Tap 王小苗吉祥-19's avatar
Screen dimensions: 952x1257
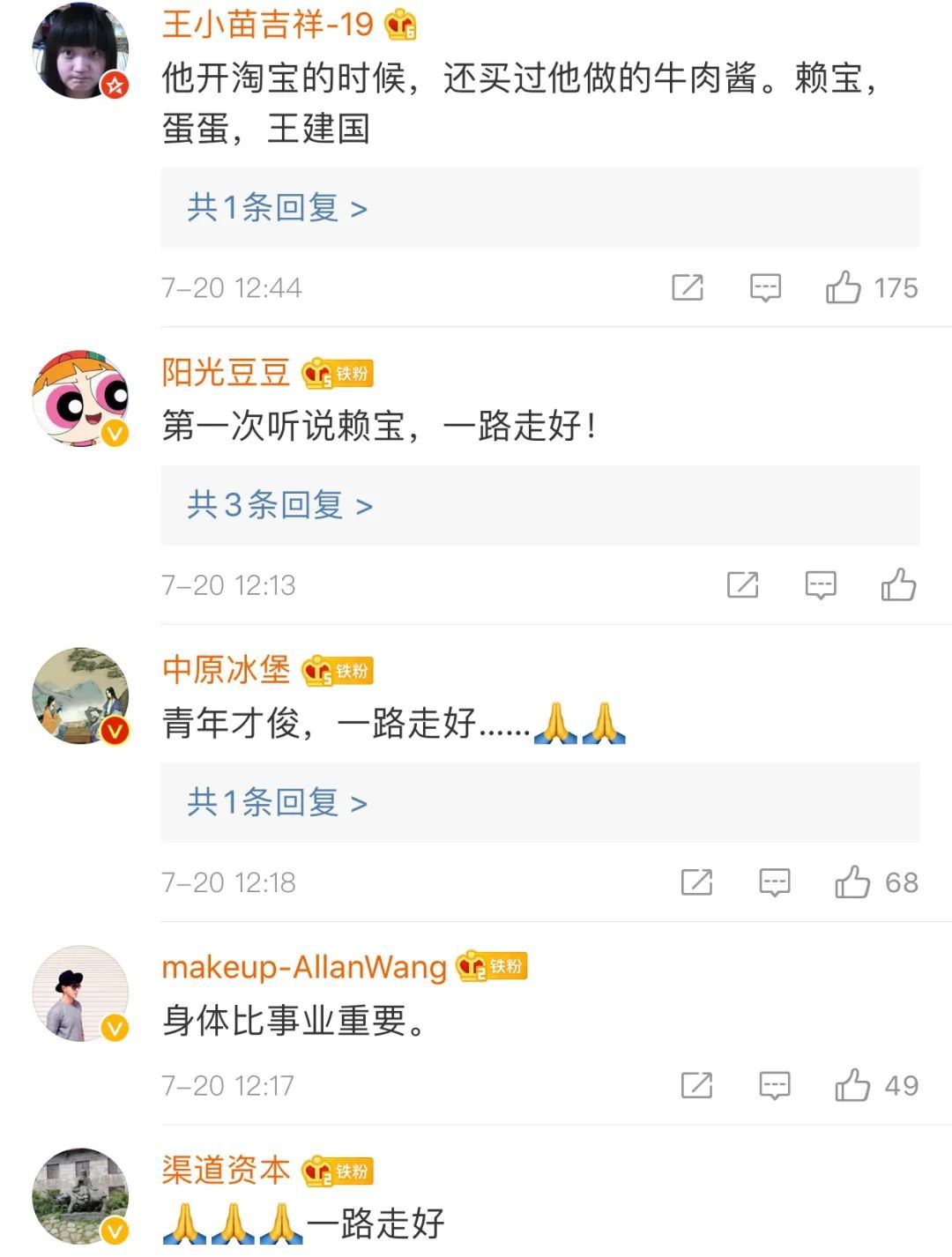80,50
